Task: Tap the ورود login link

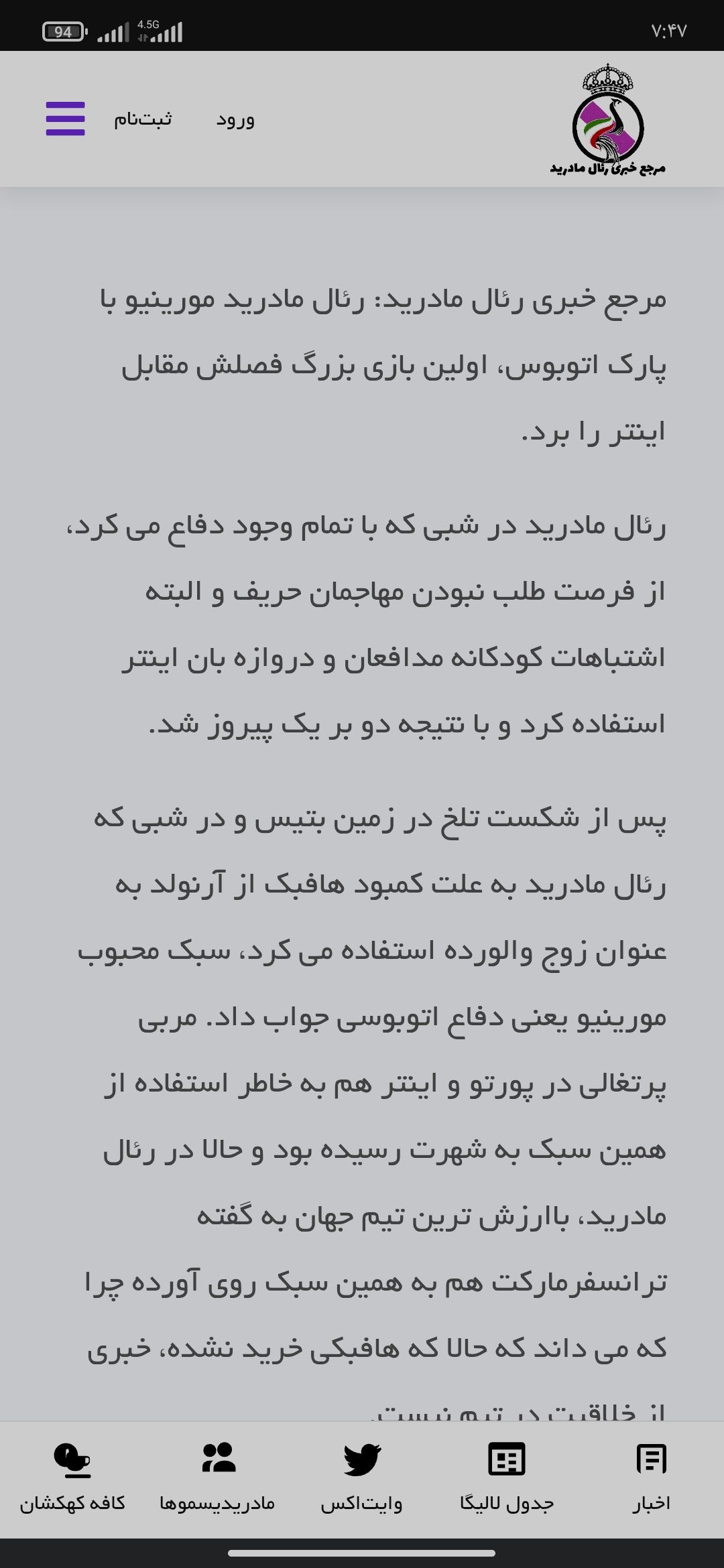Action: pyautogui.click(x=235, y=119)
